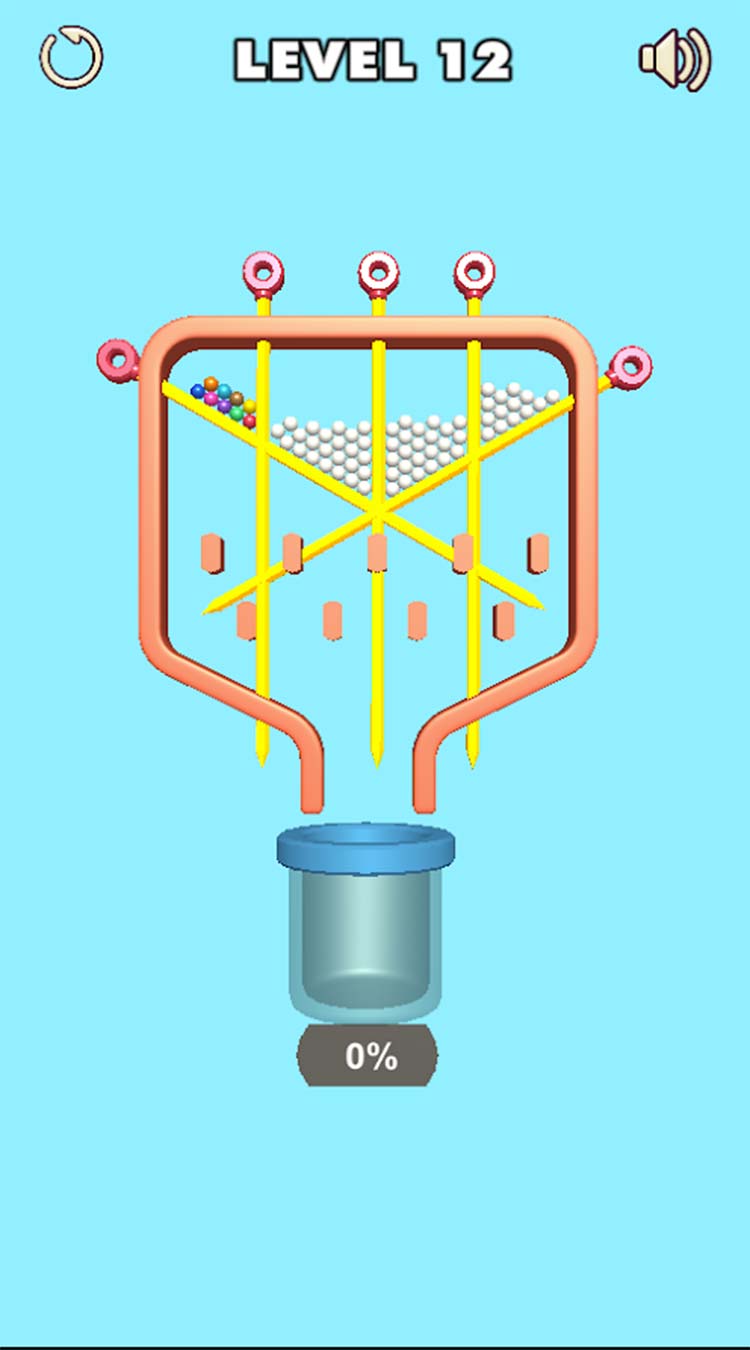Tap the top-left vertical pin ring

click(263, 272)
